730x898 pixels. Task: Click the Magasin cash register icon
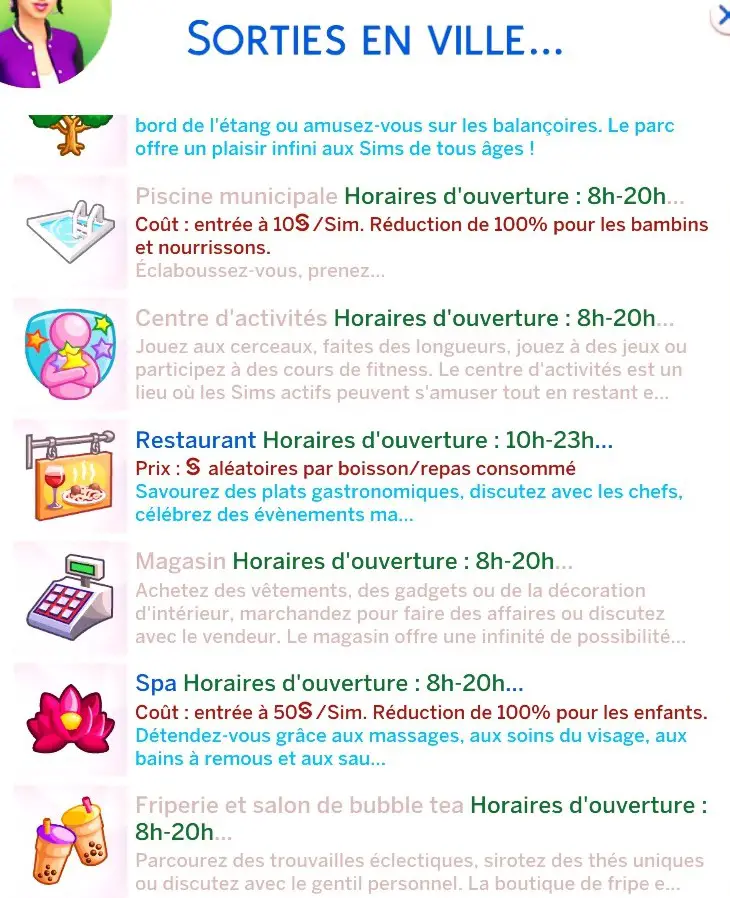click(x=66, y=596)
